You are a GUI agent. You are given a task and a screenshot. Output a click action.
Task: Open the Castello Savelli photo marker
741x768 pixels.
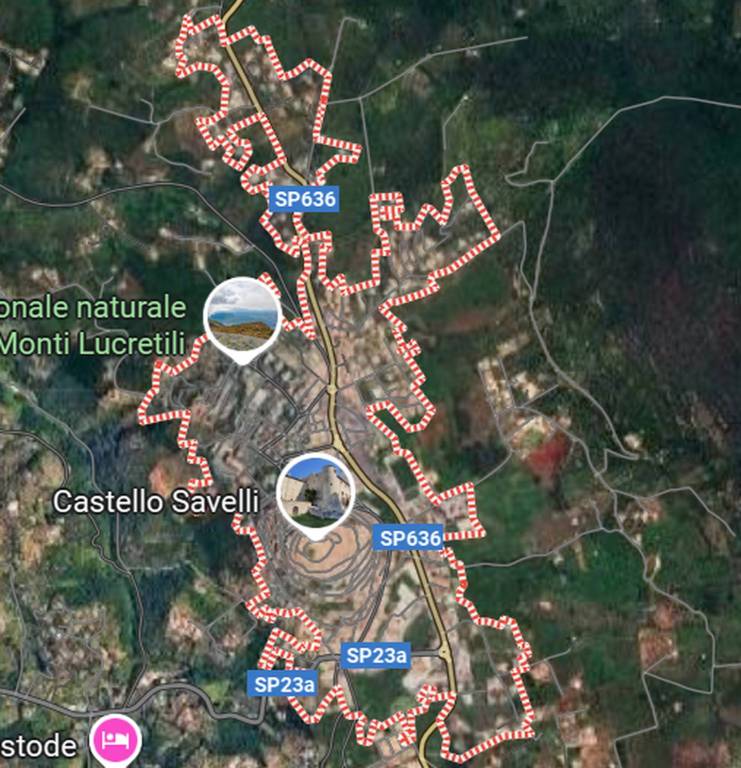pos(316,492)
